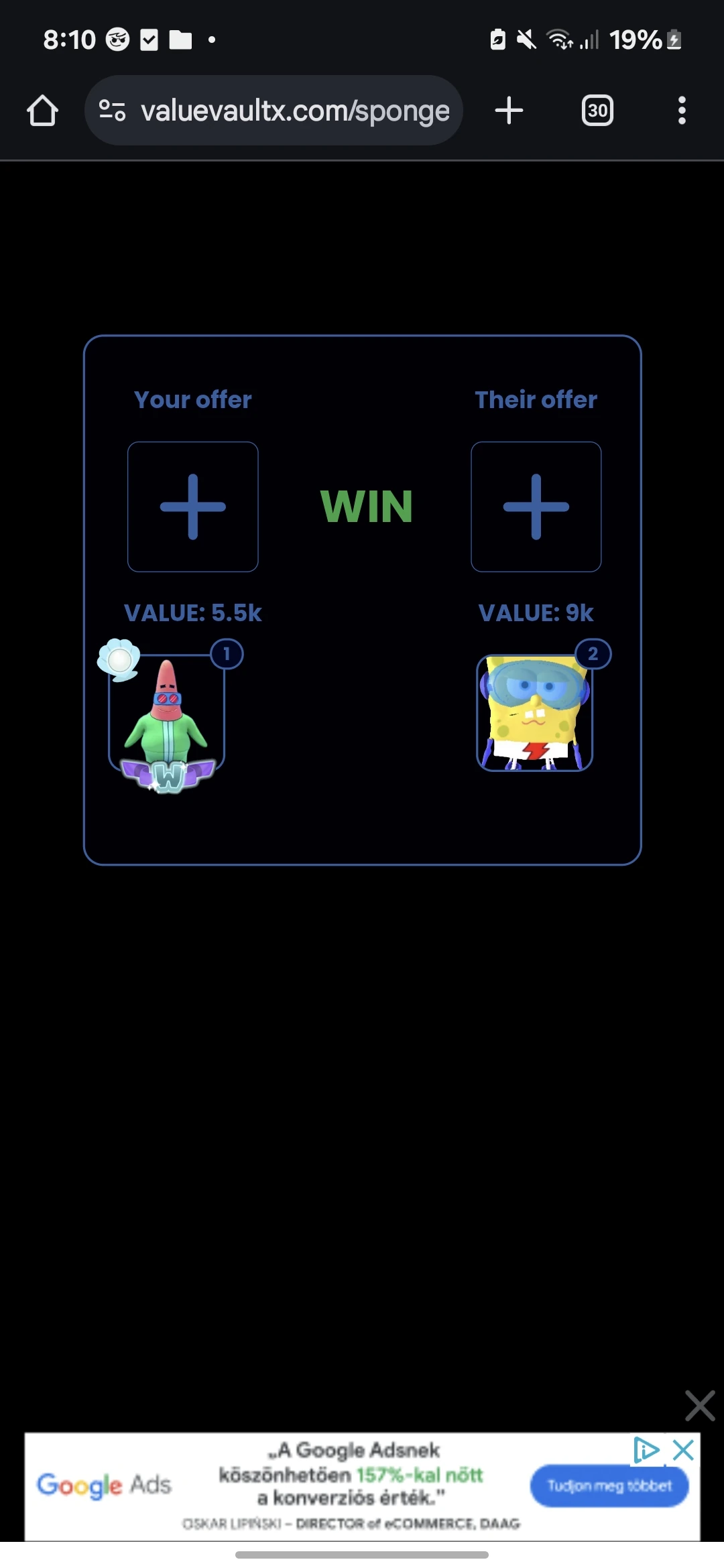Image resolution: width=724 pixels, height=1568 pixels.
Task: Add an item to Their offer
Action: (x=536, y=507)
